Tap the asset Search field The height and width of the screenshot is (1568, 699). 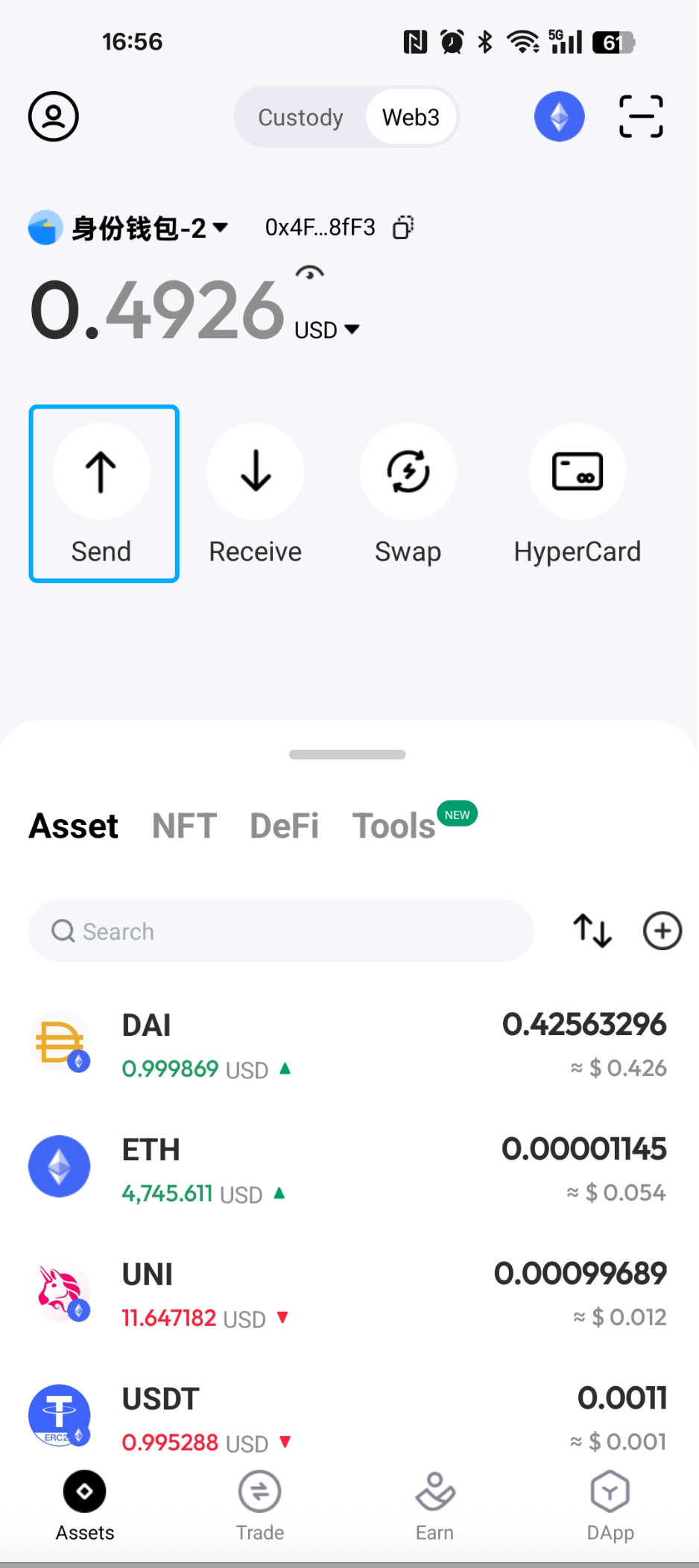click(281, 931)
